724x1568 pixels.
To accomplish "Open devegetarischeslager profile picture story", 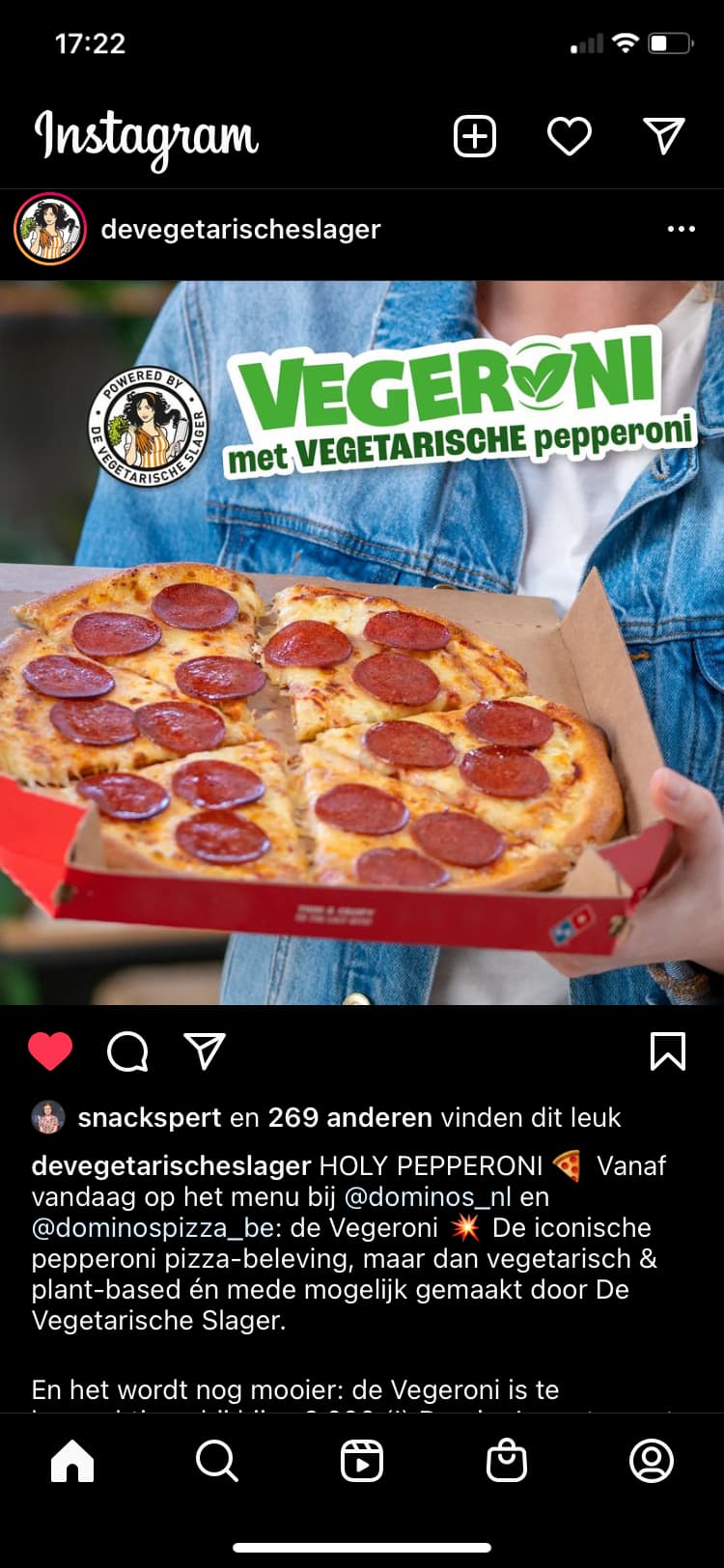I will (x=50, y=229).
